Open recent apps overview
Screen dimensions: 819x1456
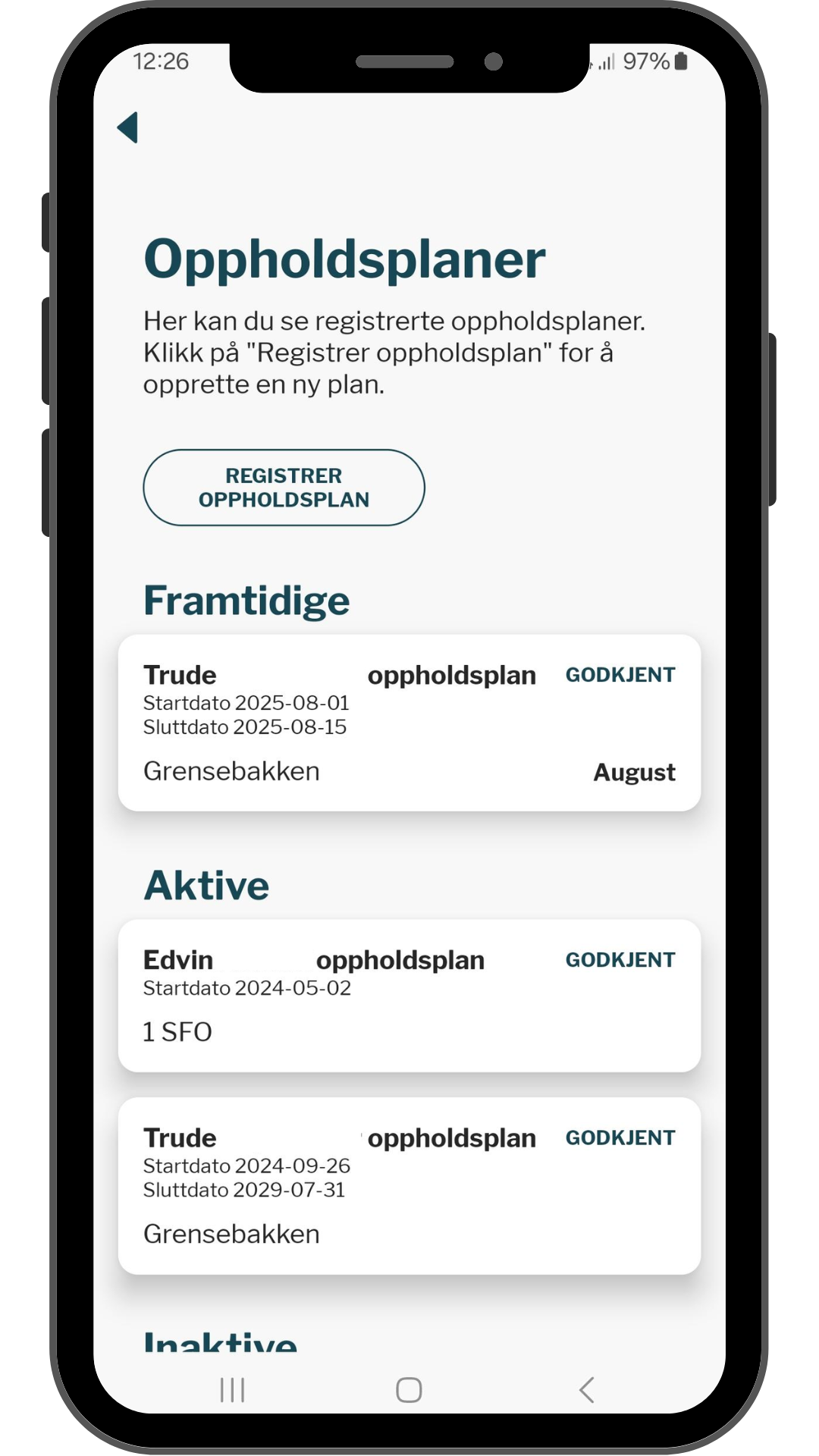click(232, 1390)
